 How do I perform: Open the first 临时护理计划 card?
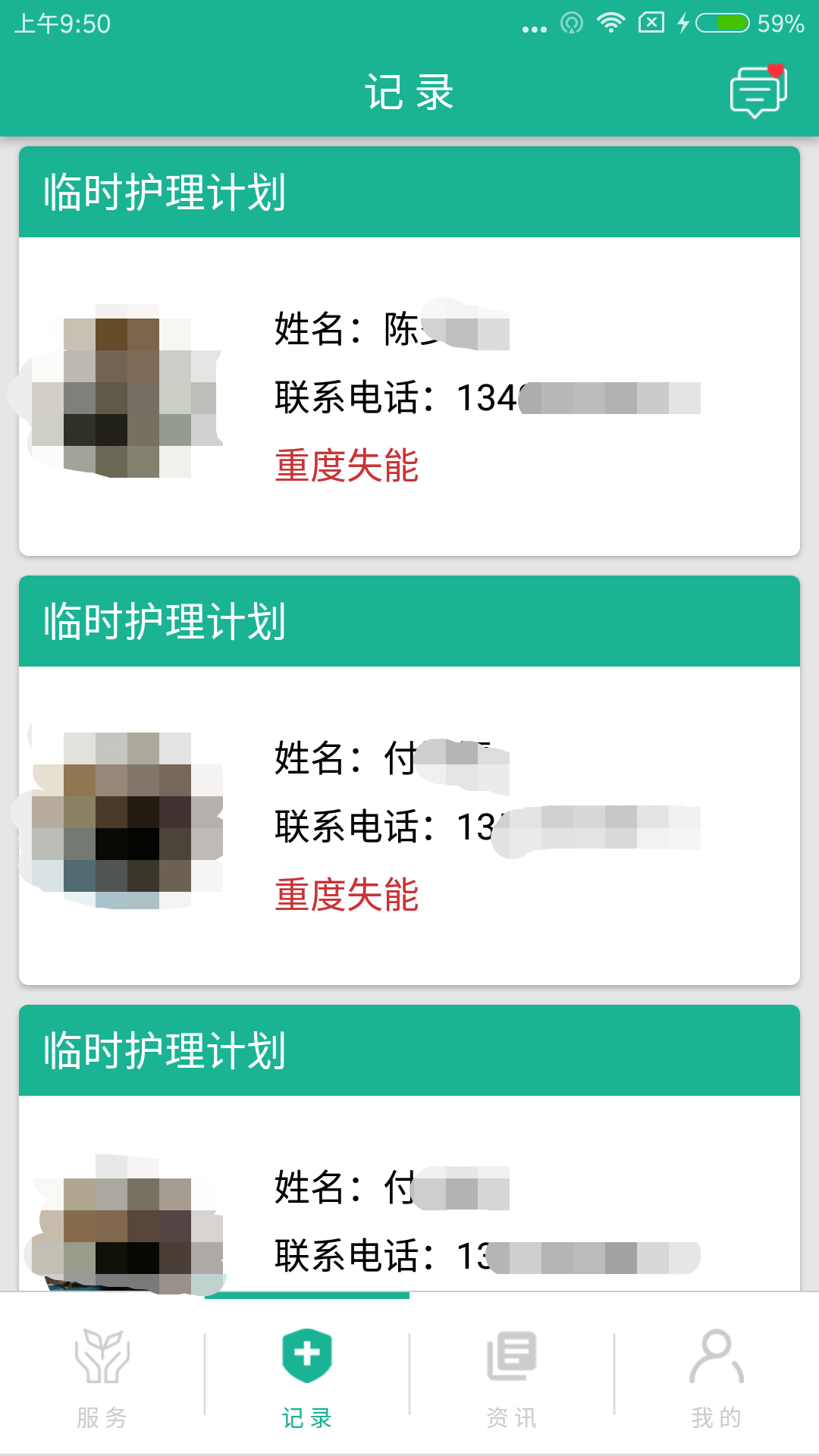tap(409, 349)
